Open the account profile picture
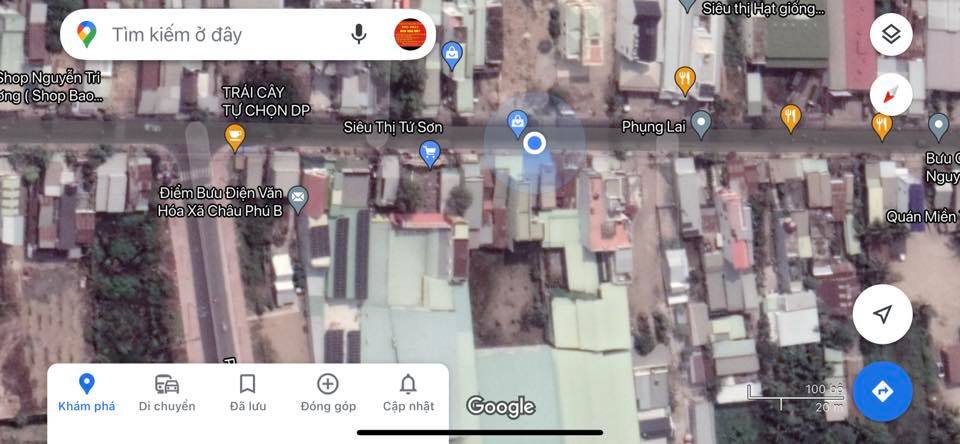Image resolution: width=960 pixels, height=444 pixels. click(410, 35)
